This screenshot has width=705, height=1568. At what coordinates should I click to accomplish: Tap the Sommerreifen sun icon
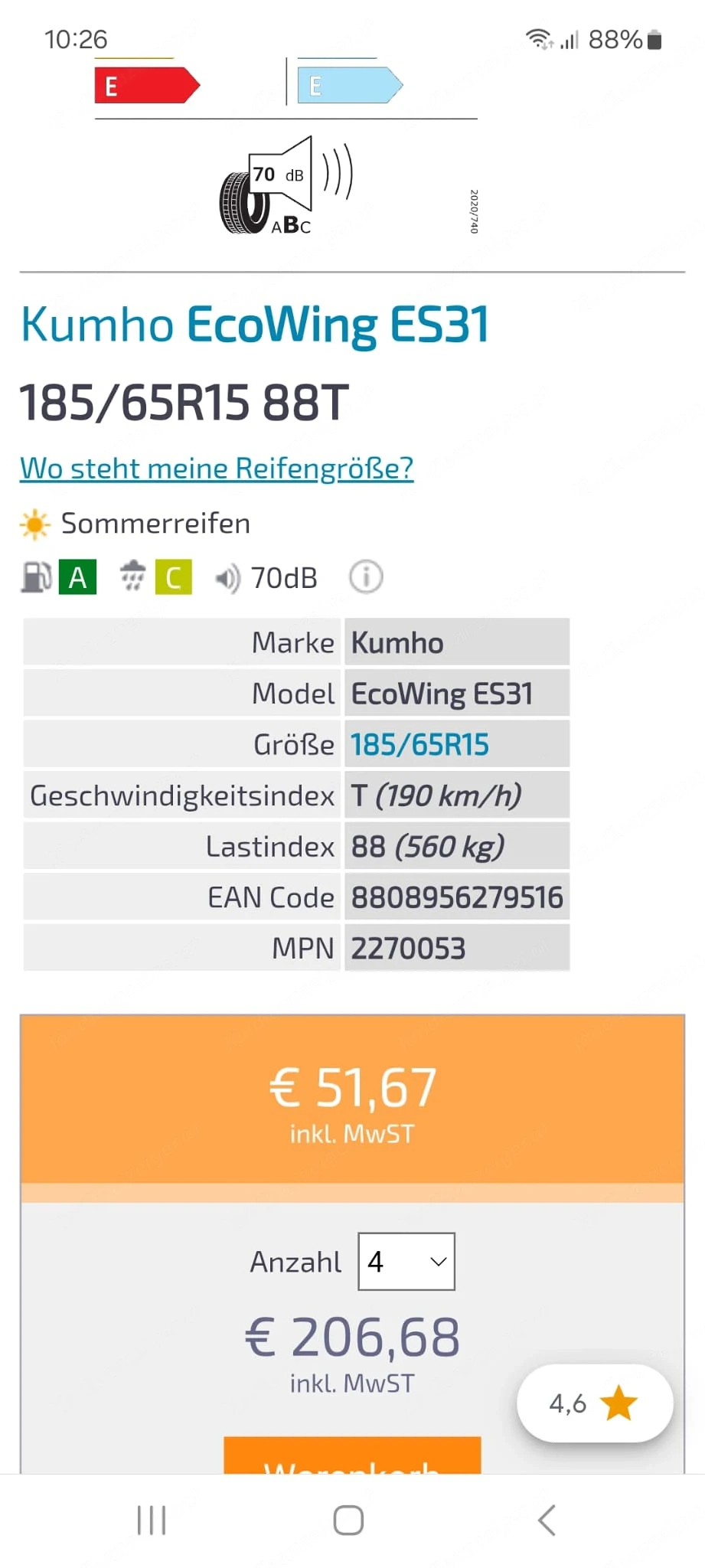pos(34,524)
